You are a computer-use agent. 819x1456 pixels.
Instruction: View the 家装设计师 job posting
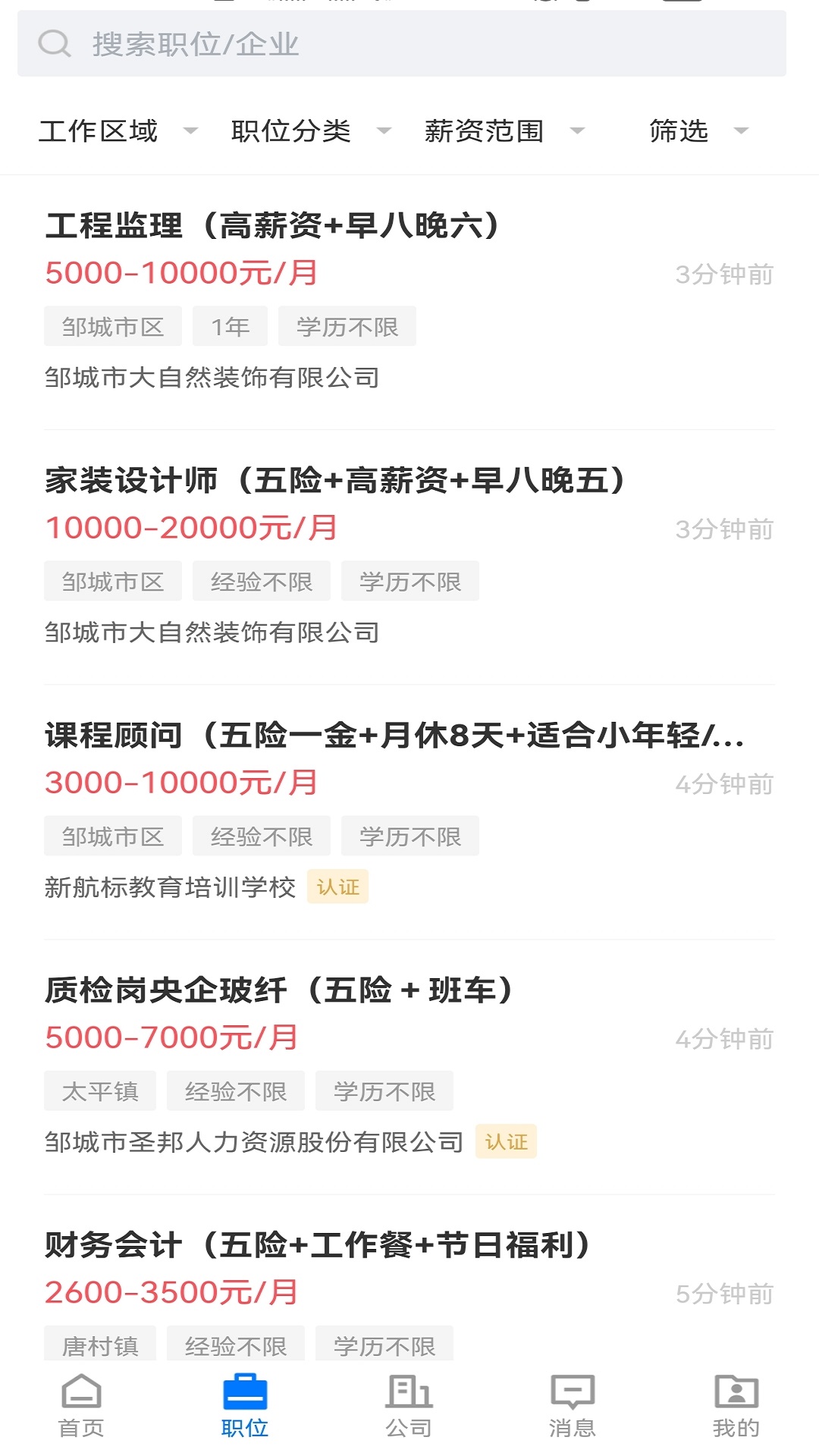[x=334, y=481]
